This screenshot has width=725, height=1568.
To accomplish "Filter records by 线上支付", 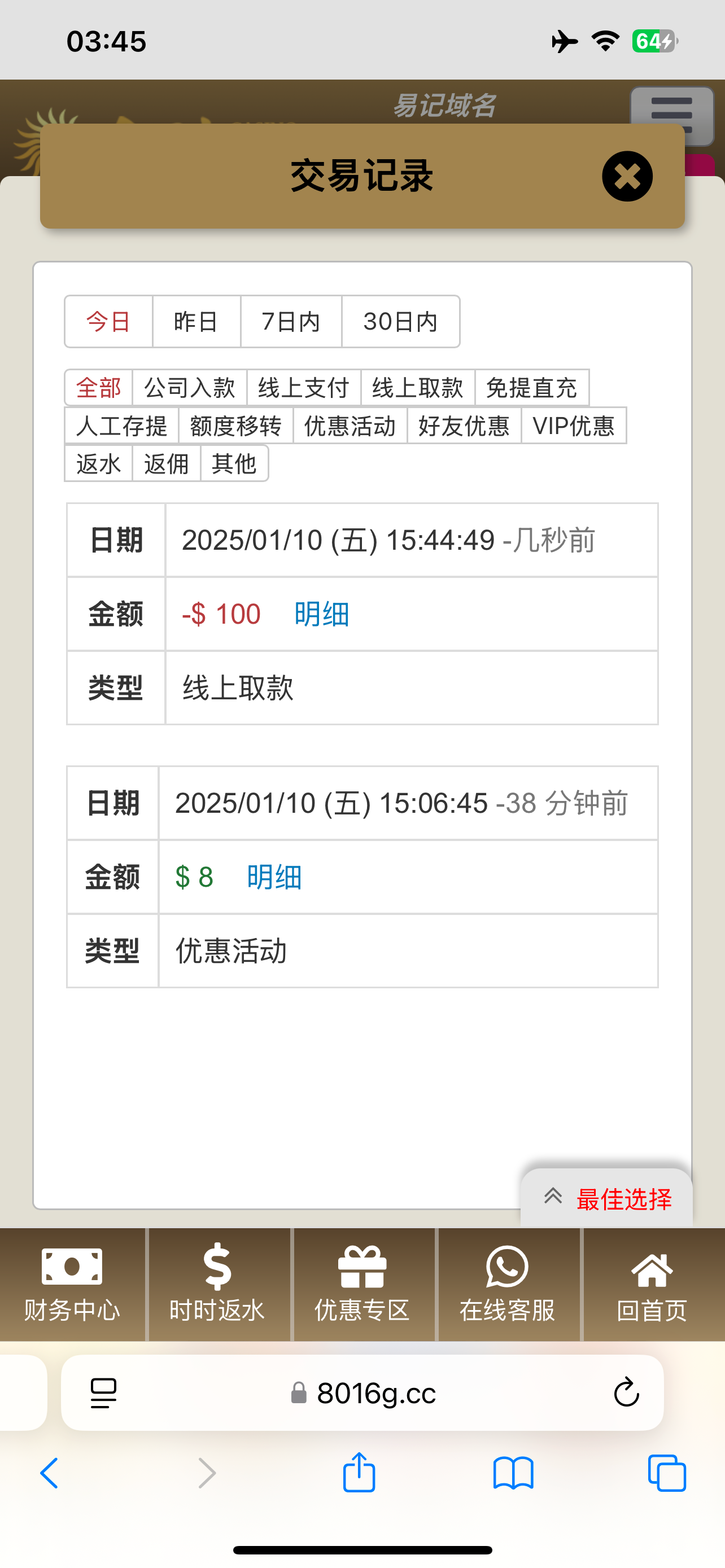I will click(x=303, y=388).
